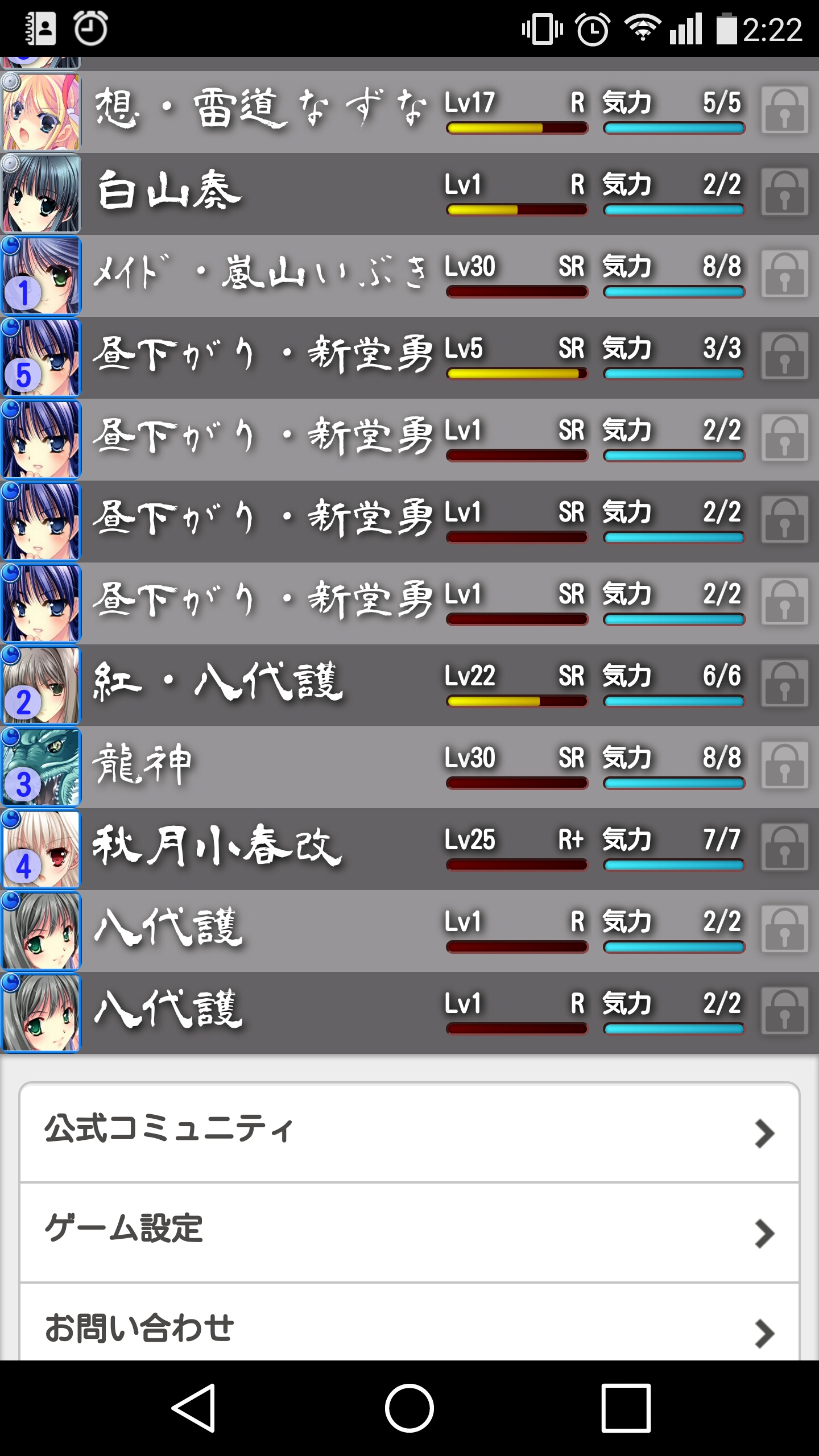Toggle lock on メイド・嵐山いぶき card
The height and width of the screenshot is (1456, 819).
pyautogui.click(x=784, y=275)
